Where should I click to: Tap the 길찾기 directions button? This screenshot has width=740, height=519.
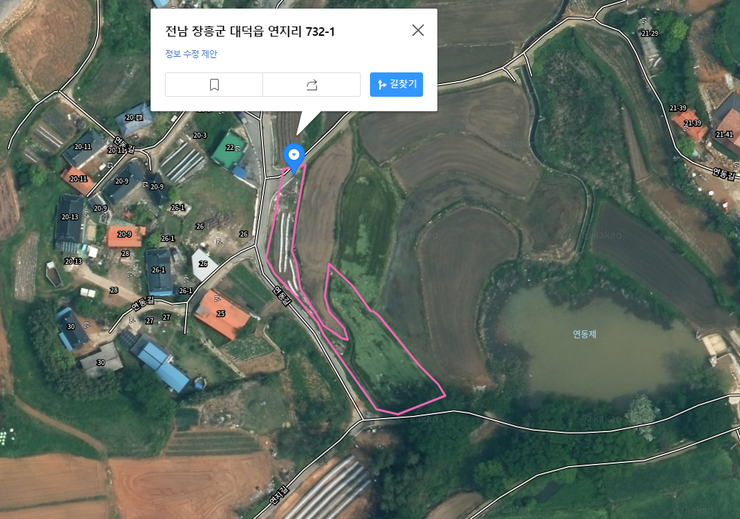pyautogui.click(x=396, y=85)
